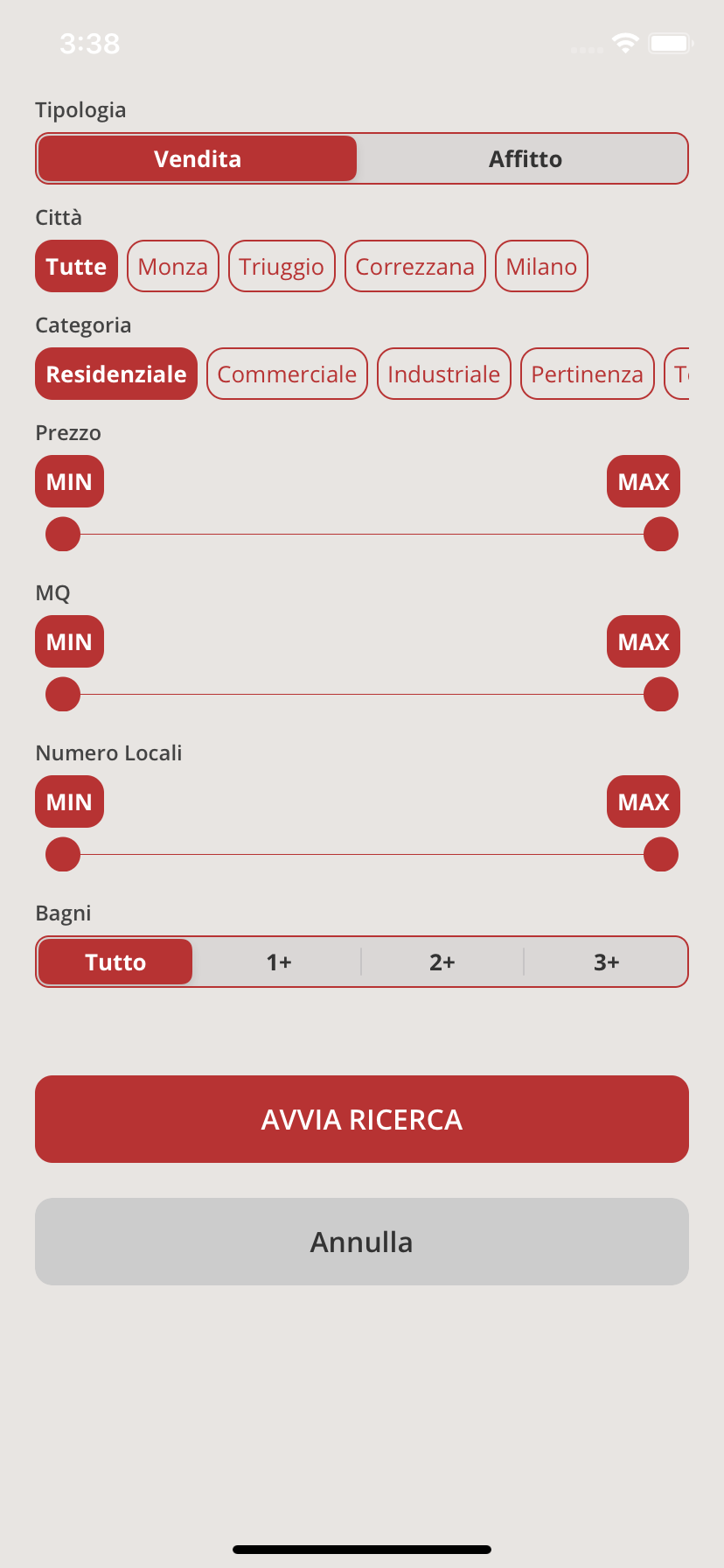Choose 3+ bathrooms
724x1568 pixels.
coord(606,962)
